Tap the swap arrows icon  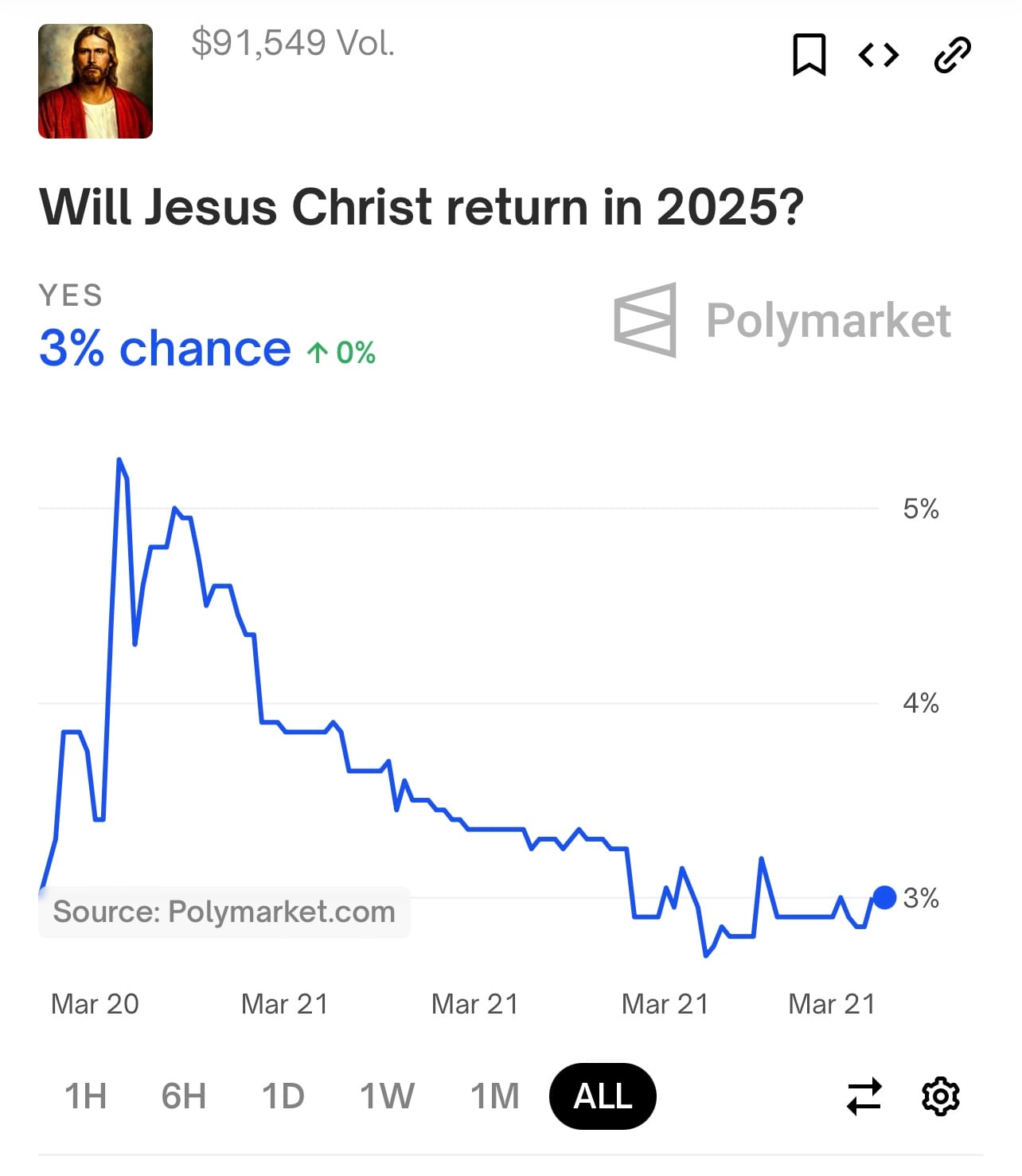(x=864, y=1096)
